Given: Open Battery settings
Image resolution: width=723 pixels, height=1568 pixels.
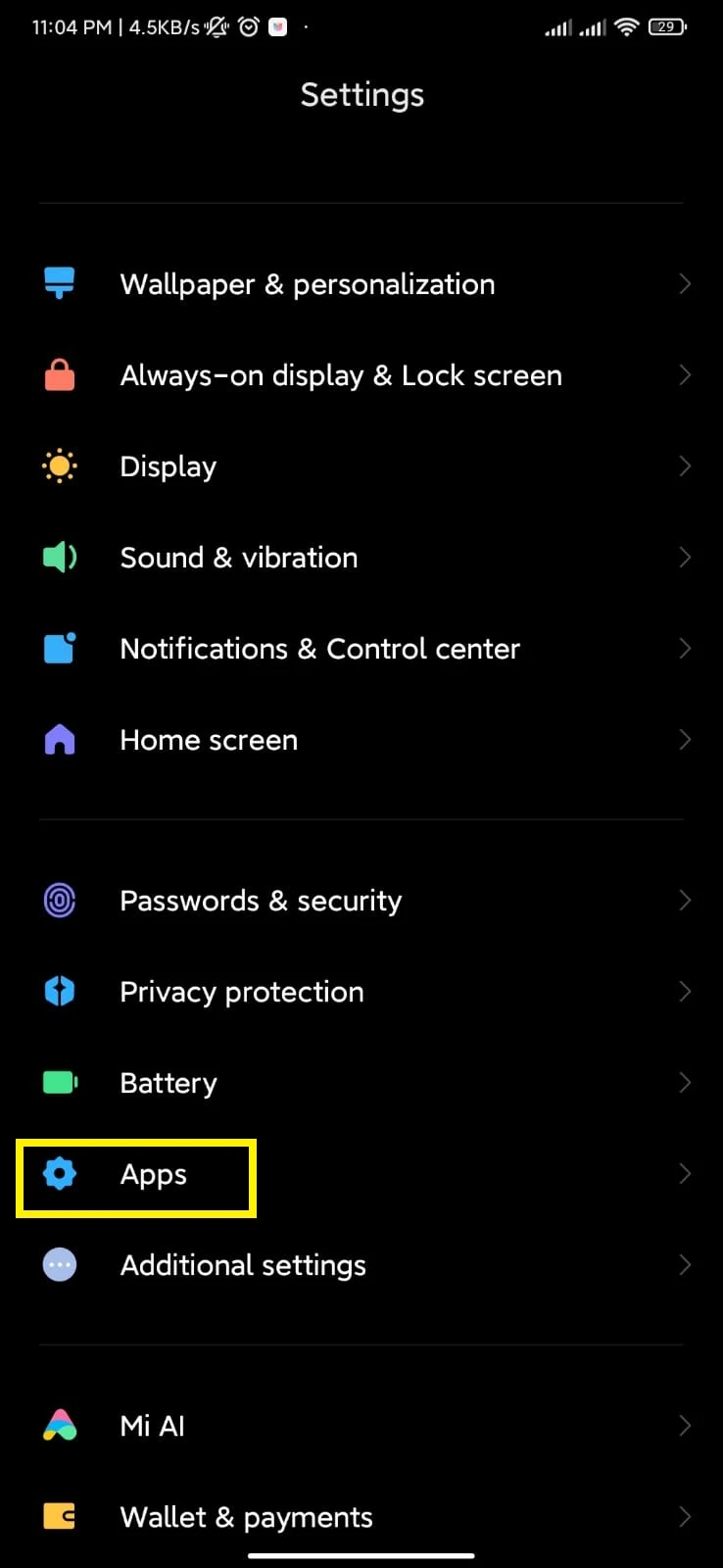Looking at the screenshot, I should point(361,1083).
